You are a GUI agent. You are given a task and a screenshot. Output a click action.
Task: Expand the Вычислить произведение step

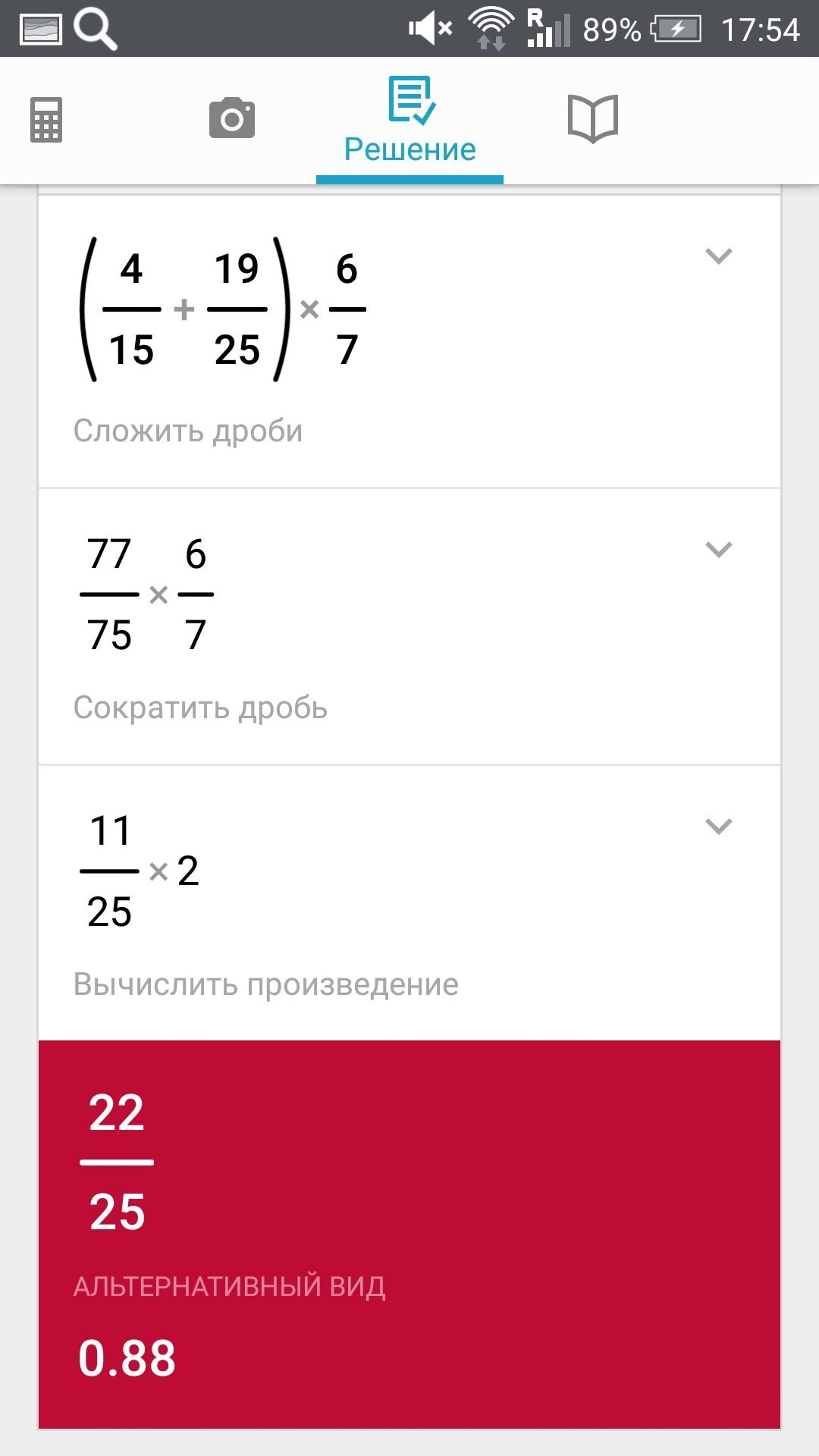pos(718,826)
